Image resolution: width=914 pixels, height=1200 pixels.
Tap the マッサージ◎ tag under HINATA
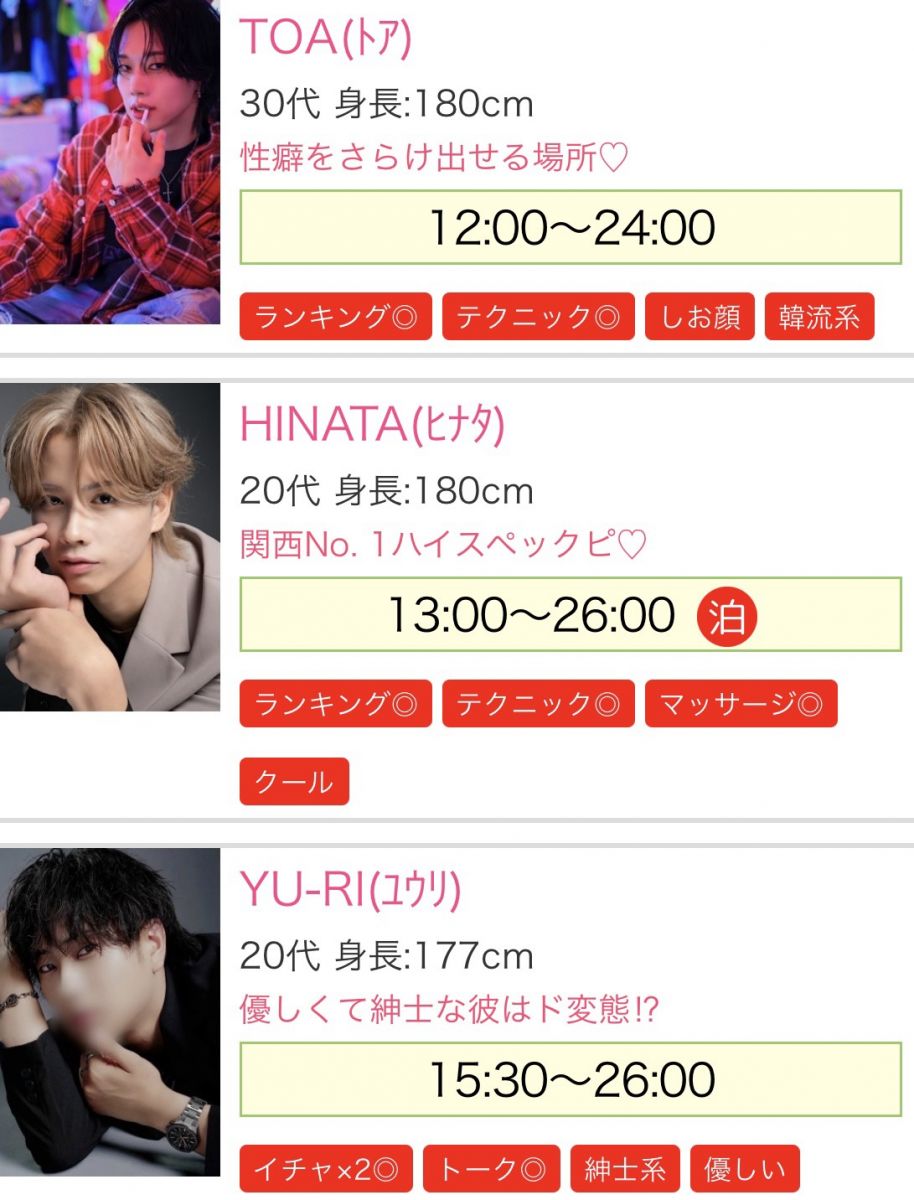pyautogui.click(x=741, y=704)
